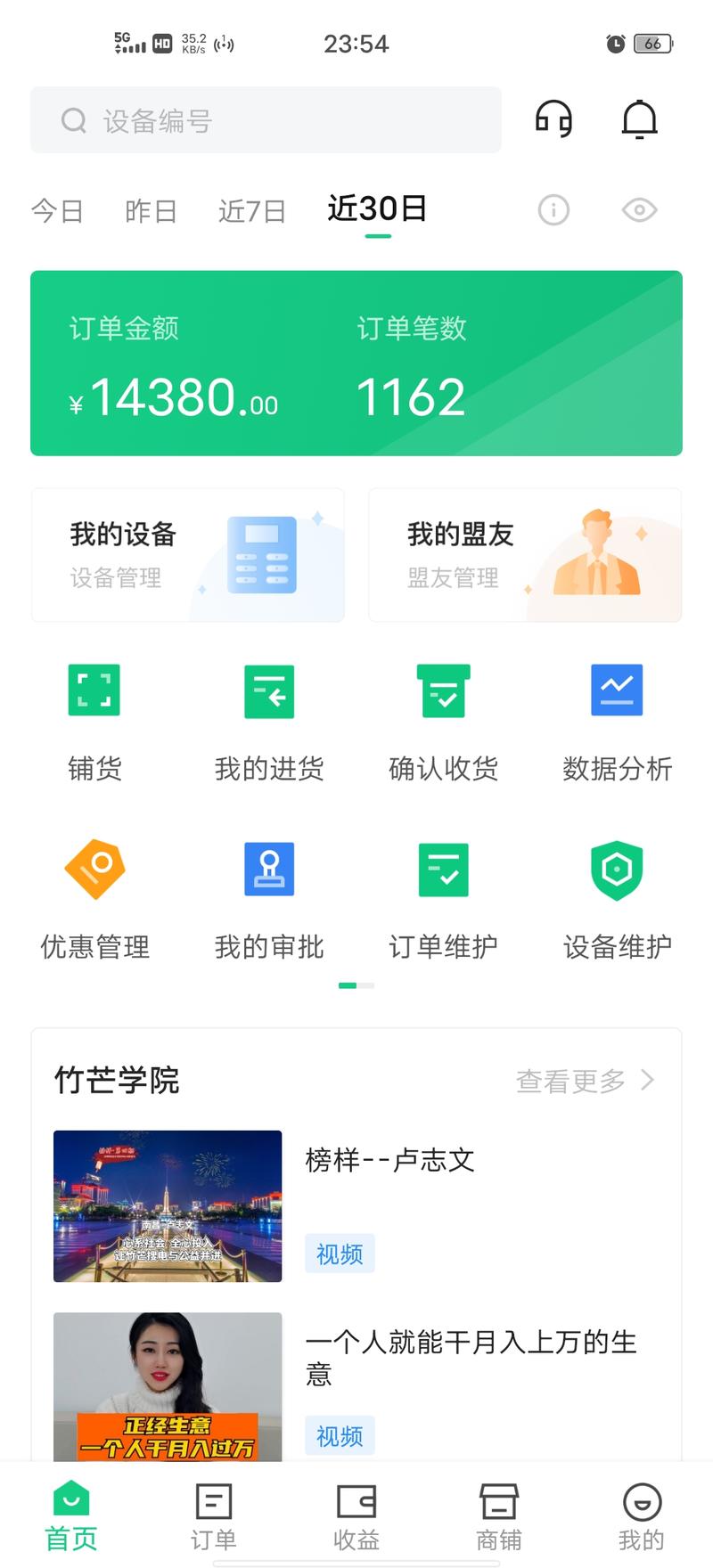Image resolution: width=713 pixels, height=1568 pixels.
Task: Select the 近7日 tab
Action: 252,211
